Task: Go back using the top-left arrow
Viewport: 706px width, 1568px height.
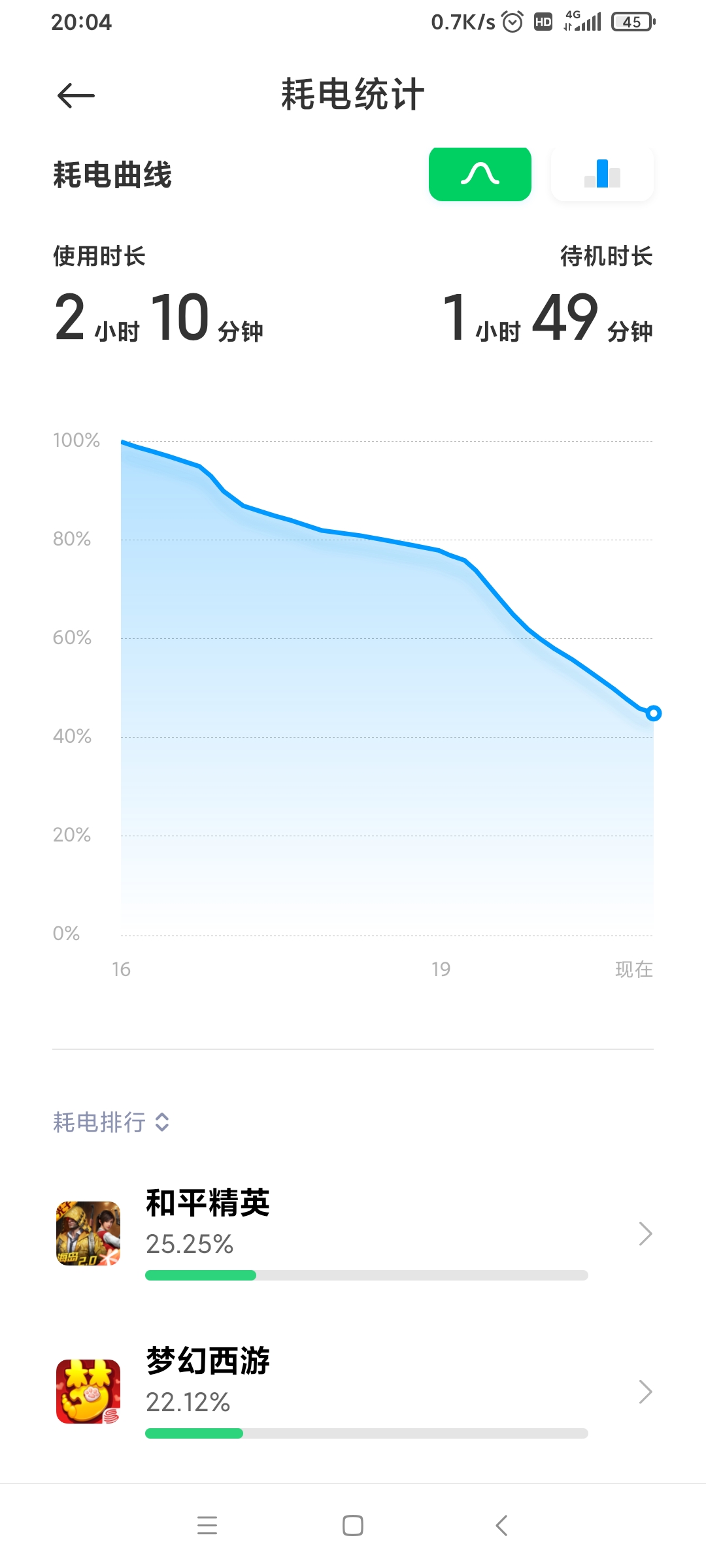Action: click(76, 96)
